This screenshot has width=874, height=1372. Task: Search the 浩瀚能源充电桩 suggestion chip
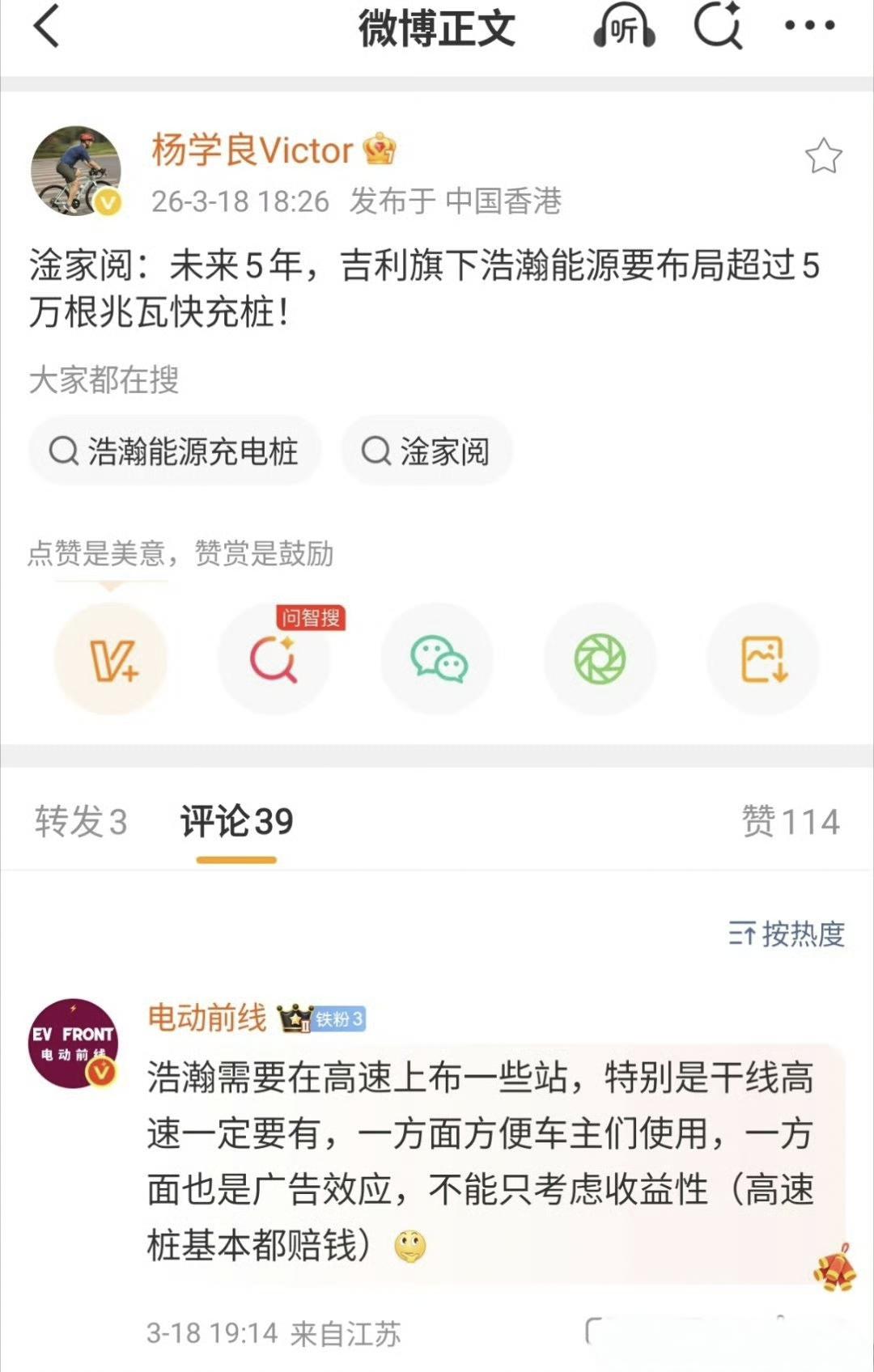(x=173, y=451)
